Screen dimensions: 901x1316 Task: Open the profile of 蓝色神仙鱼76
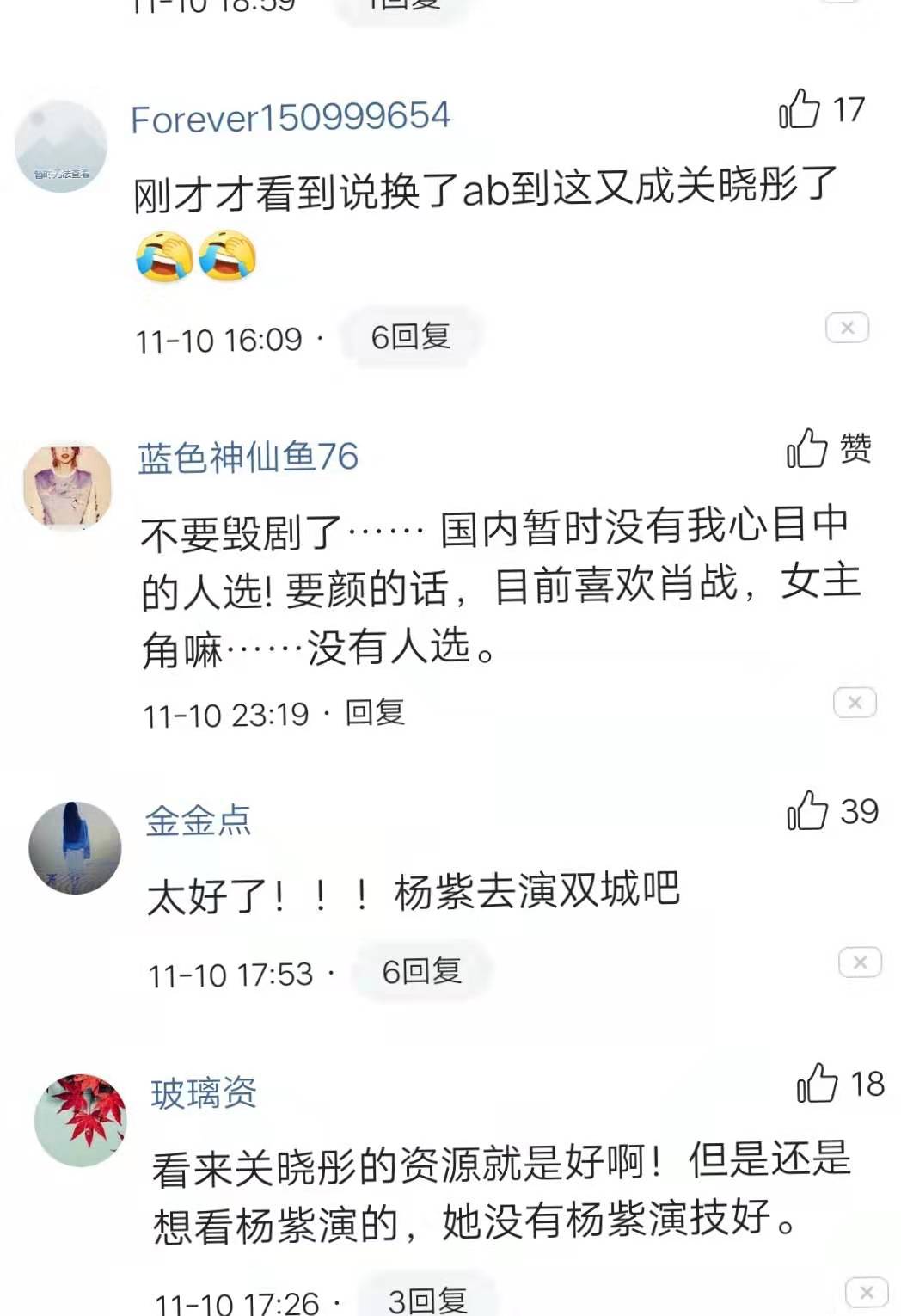pyautogui.click(x=67, y=486)
